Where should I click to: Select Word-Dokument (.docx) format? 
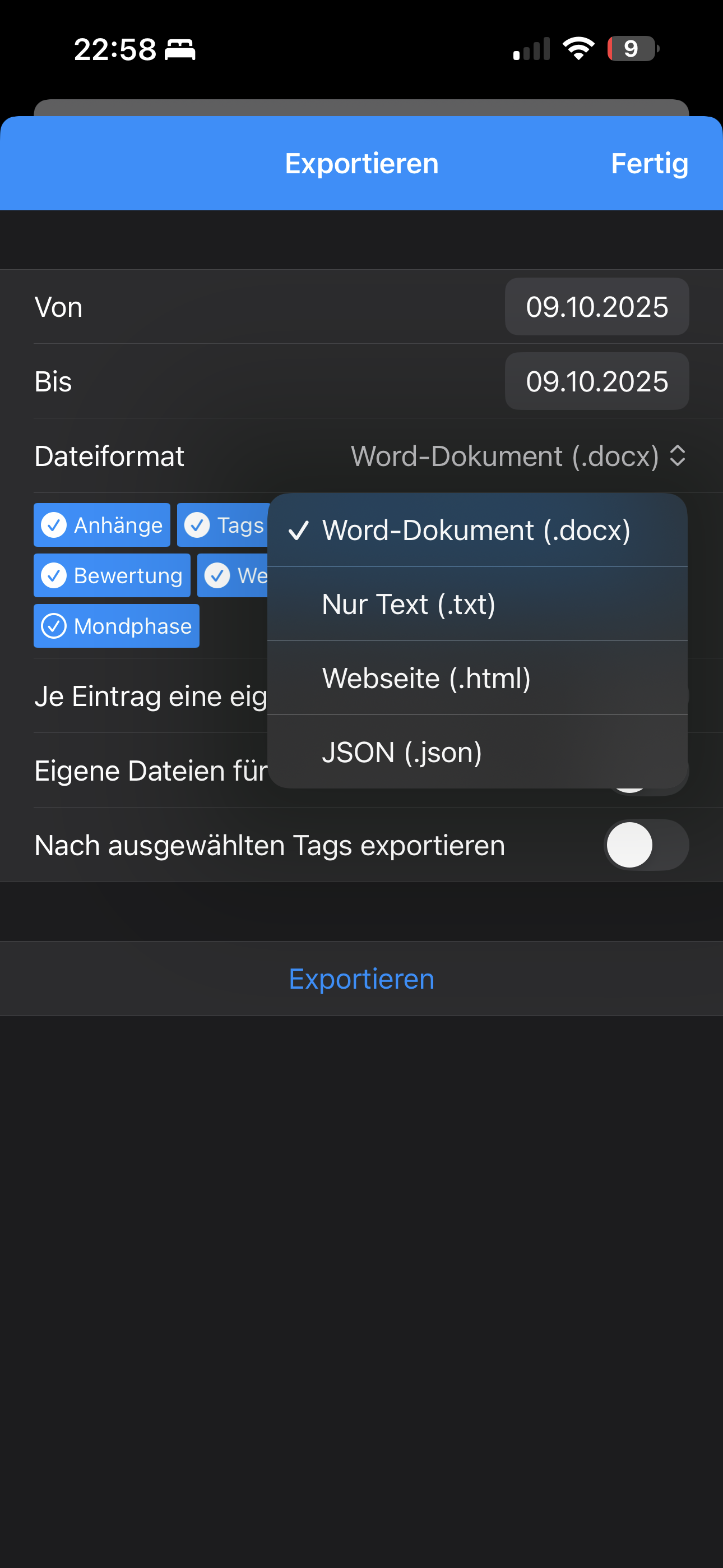476,530
